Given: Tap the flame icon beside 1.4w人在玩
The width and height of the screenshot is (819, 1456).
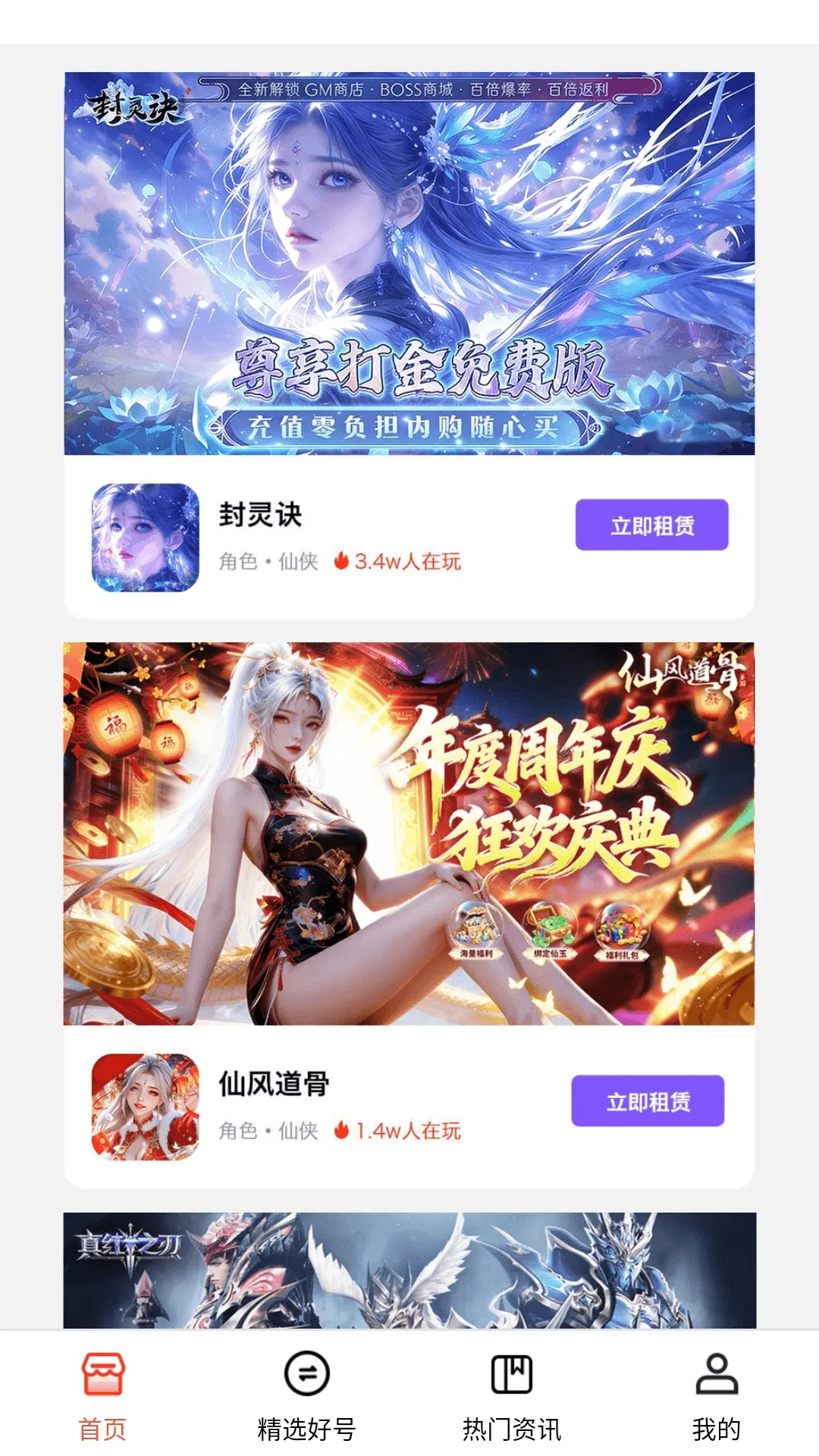Looking at the screenshot, I should [344, 1131].
